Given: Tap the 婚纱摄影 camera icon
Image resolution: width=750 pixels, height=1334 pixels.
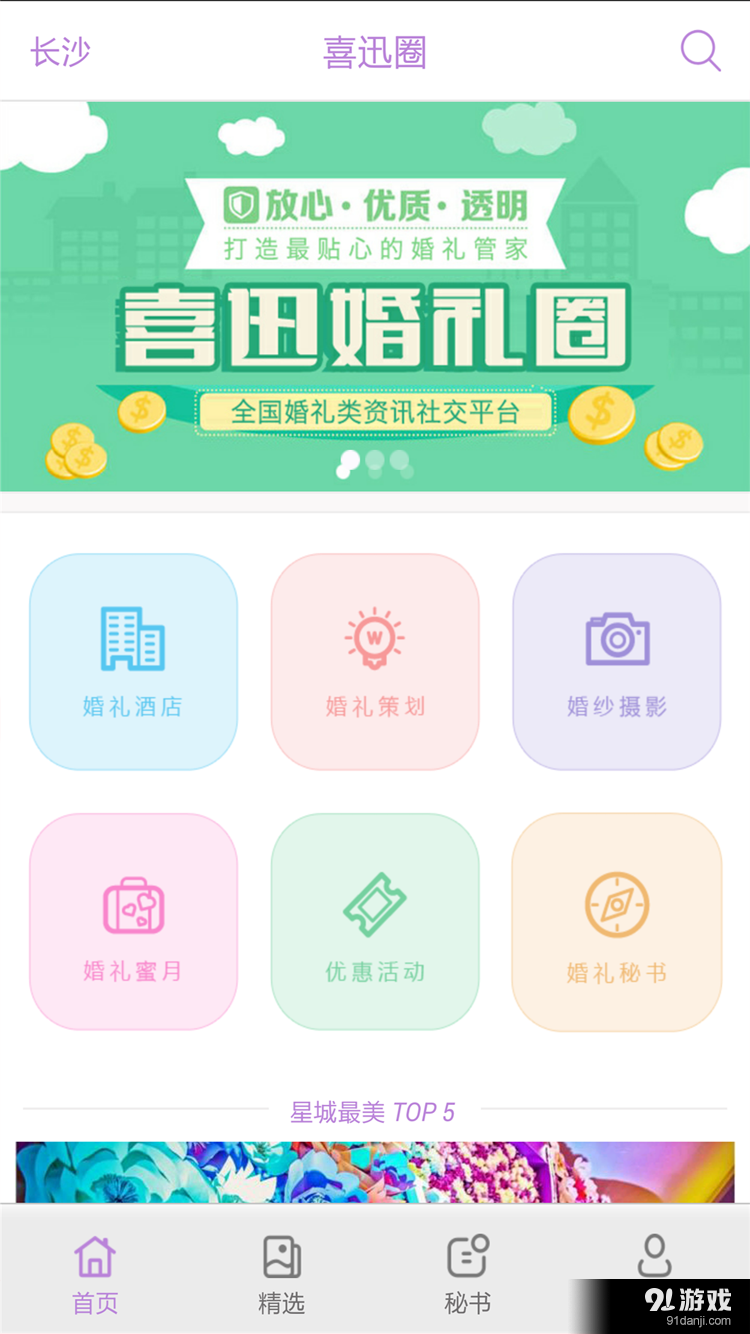Looking at the screenshot, I should tap(616, 640).
